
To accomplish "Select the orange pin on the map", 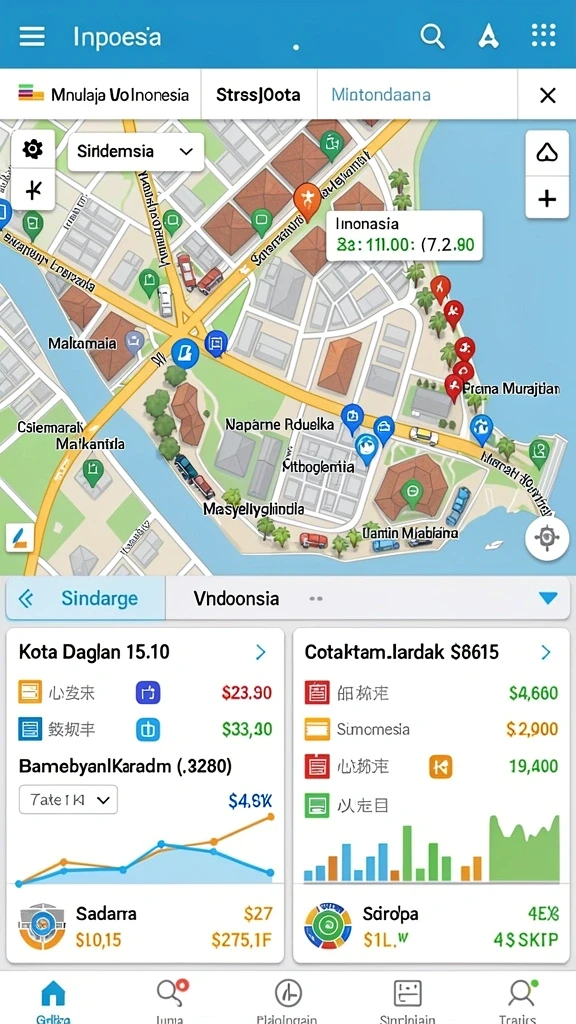I will click(306, 200).
